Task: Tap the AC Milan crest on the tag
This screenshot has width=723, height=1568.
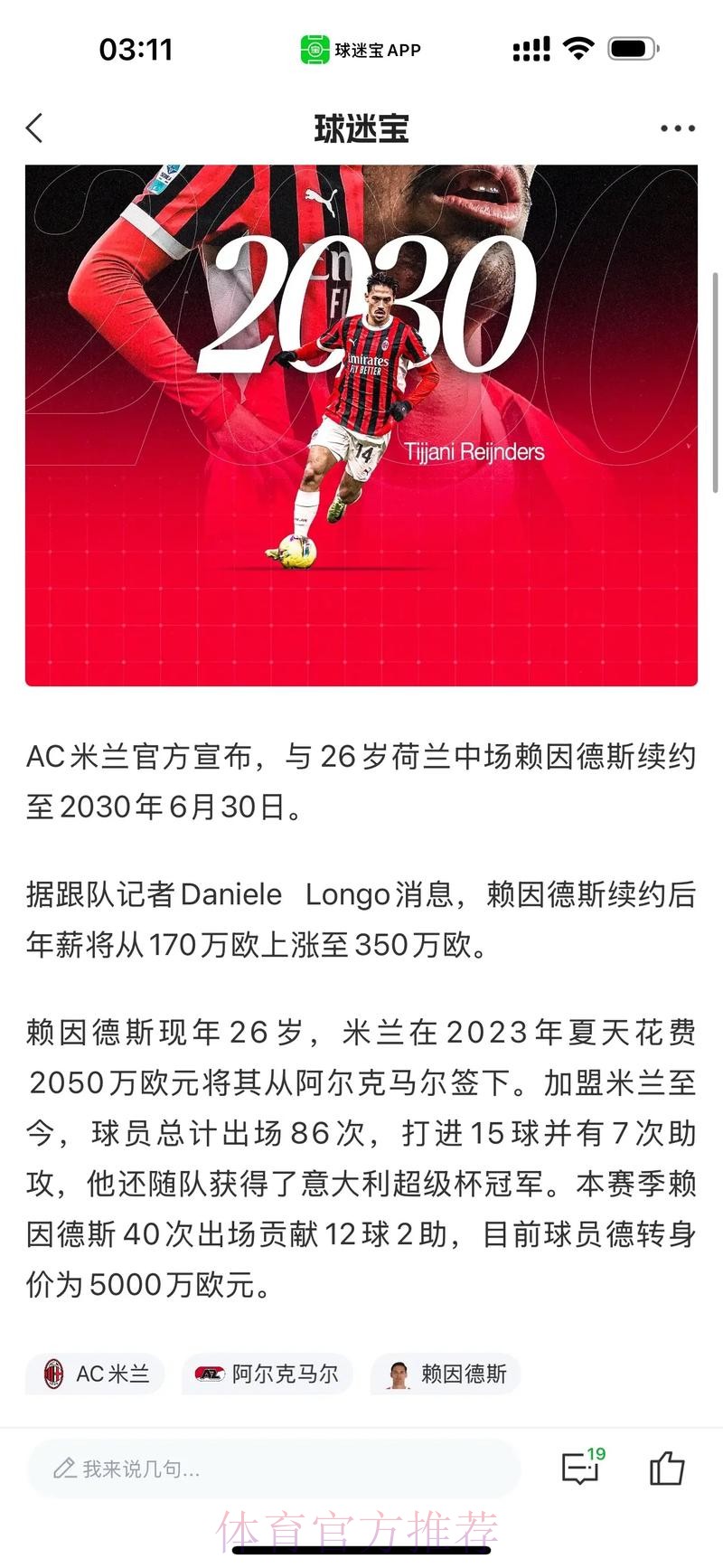Action: pyautogui.click(x=56, y=1374)
